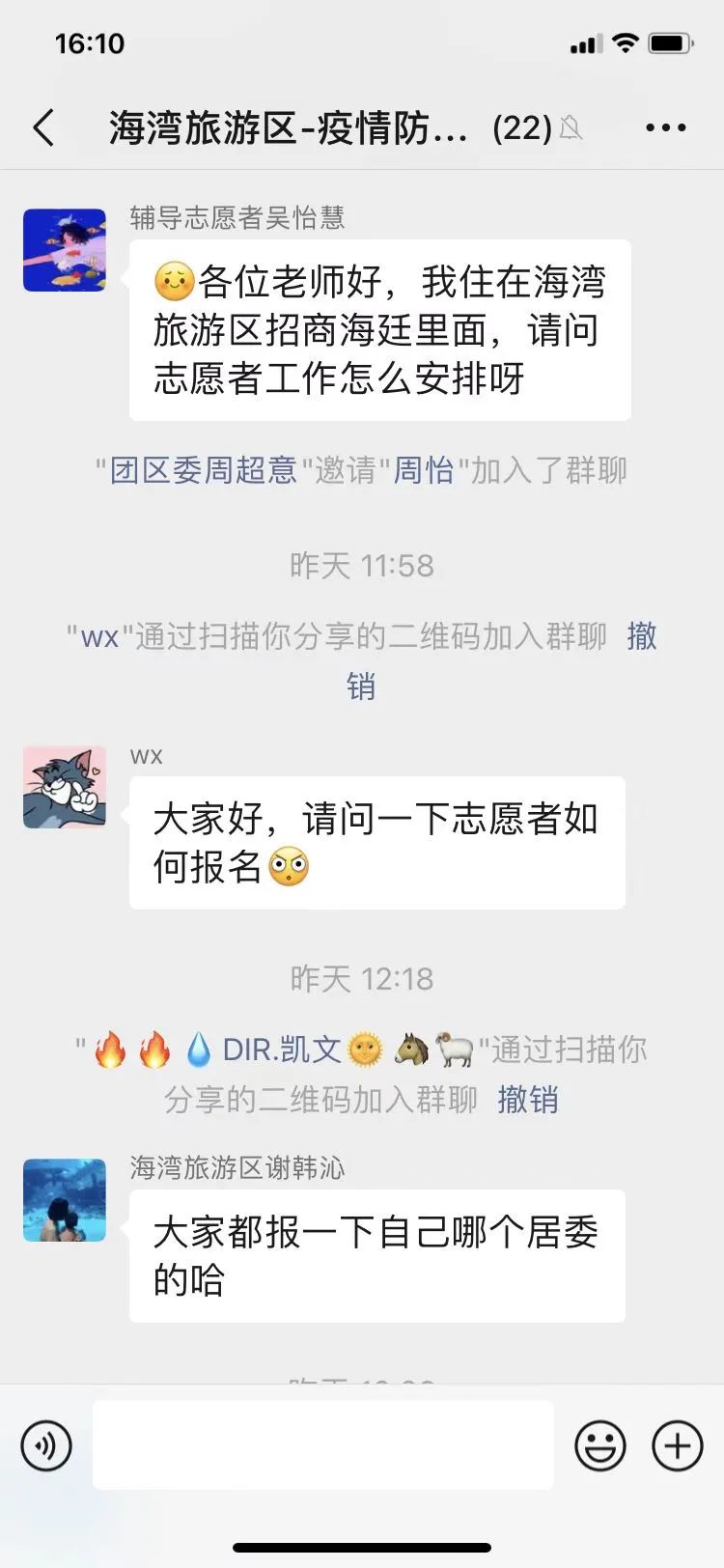The height and width of the screenshot is (1568, 724).
Task: Open the plus attachments menu
Action: (x=678, y=1445)
